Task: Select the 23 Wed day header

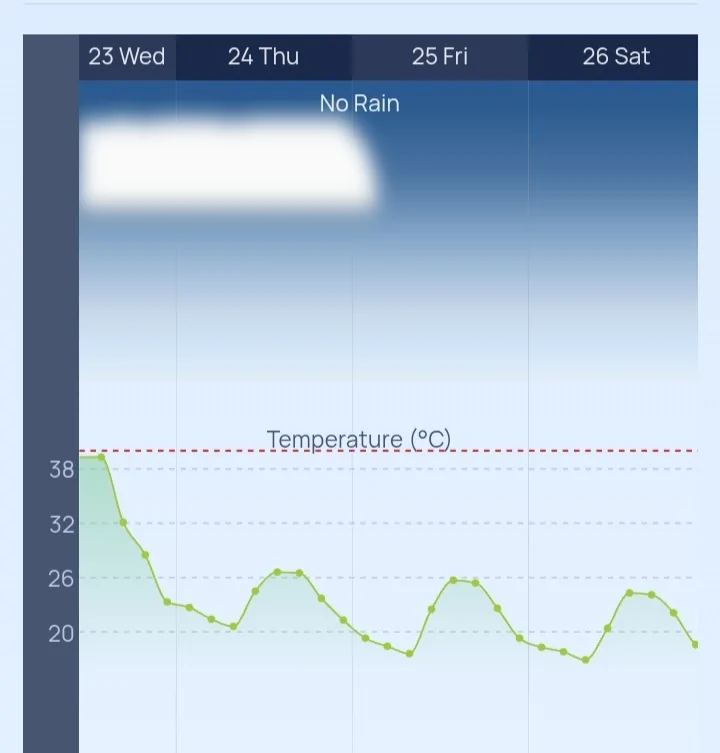Action: pos(127,57)
